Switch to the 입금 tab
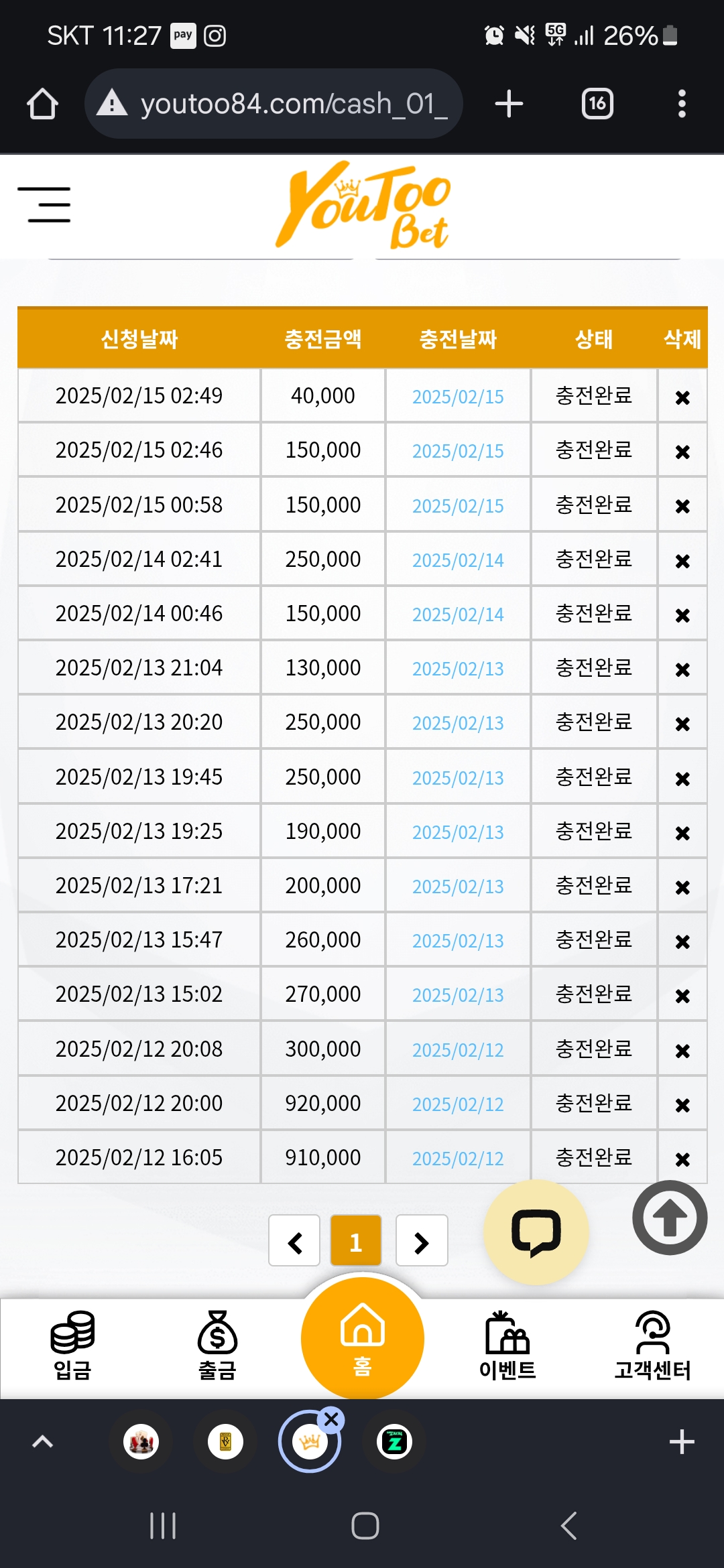The width and height of the screenshot is (724, 1568). [72, 1346]
